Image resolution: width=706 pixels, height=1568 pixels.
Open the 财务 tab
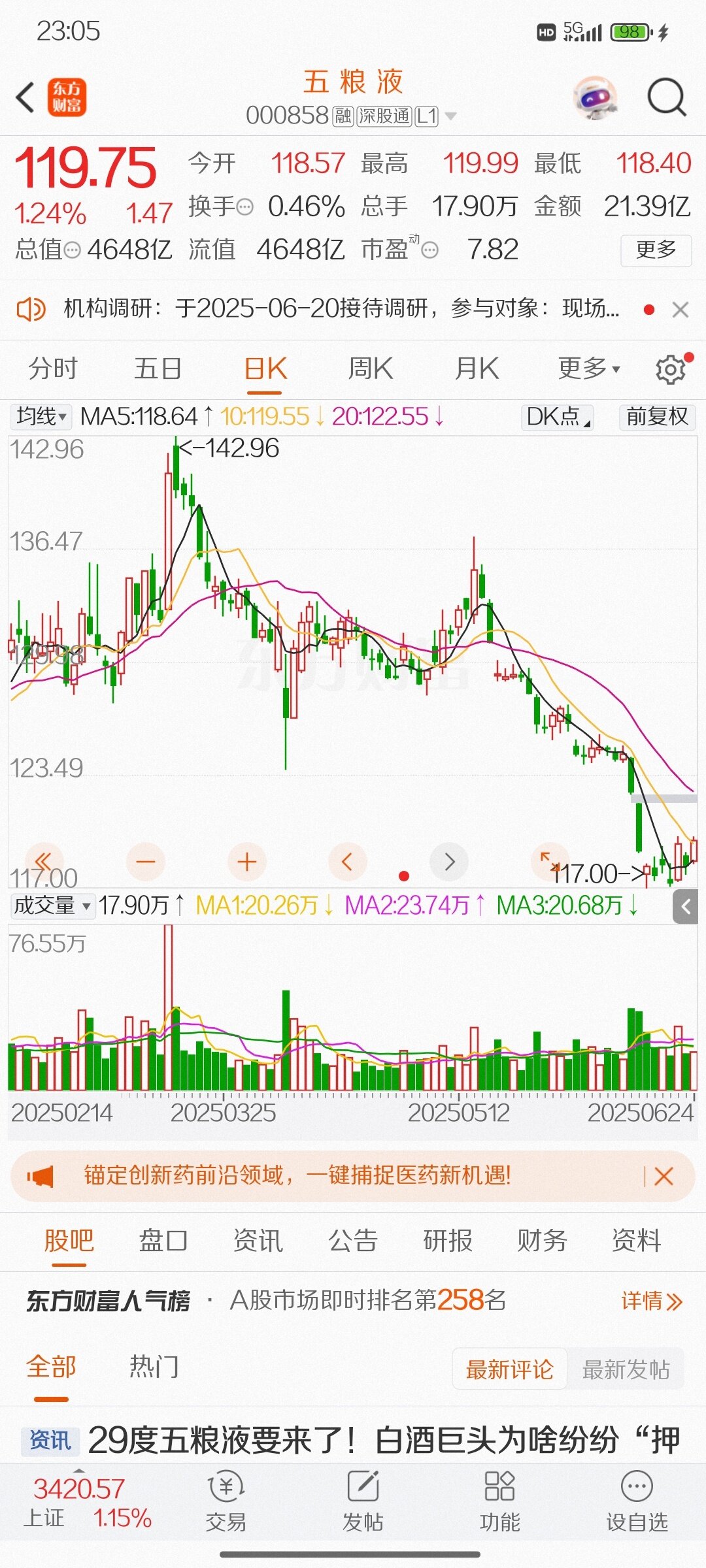(542, 1241)
